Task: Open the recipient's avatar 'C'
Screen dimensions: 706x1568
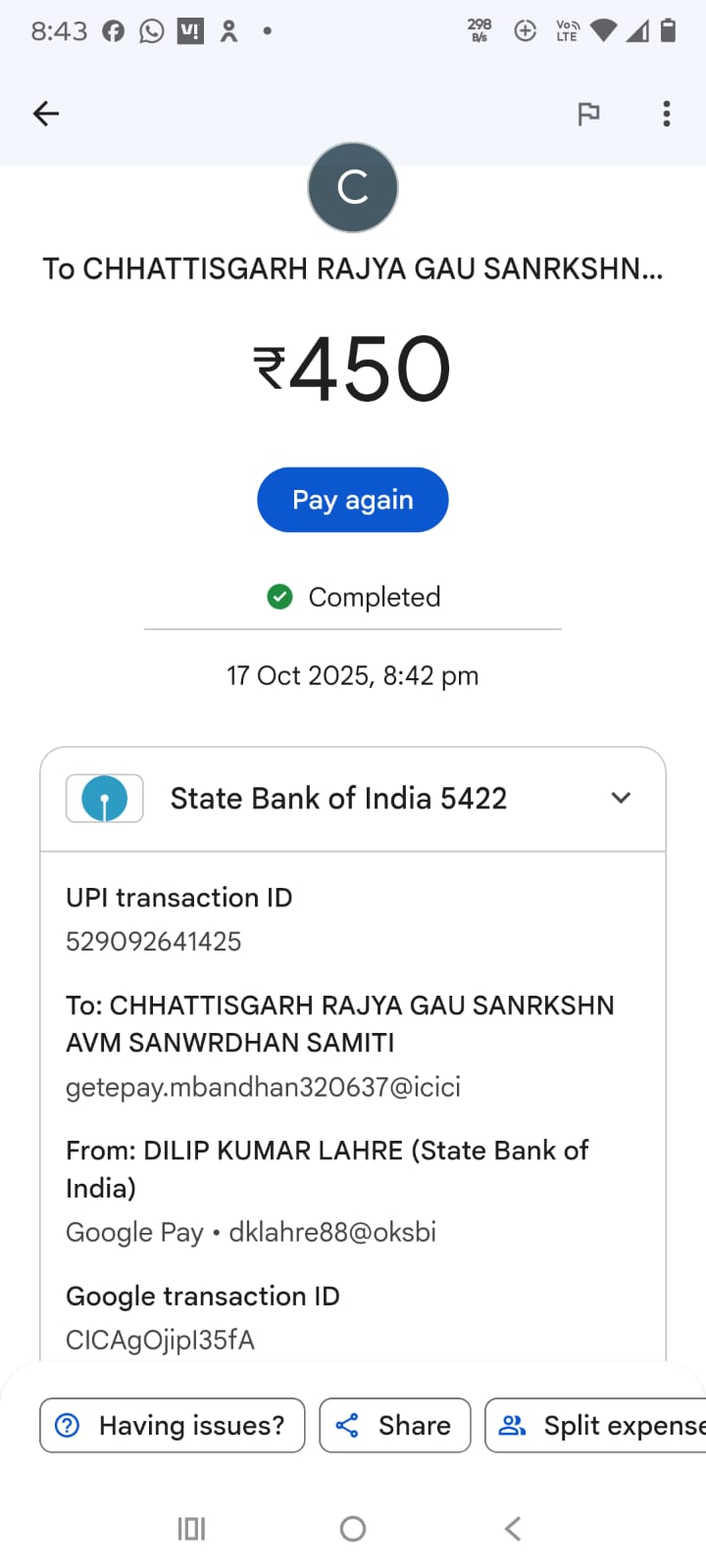Action: (x=353, y=187)
